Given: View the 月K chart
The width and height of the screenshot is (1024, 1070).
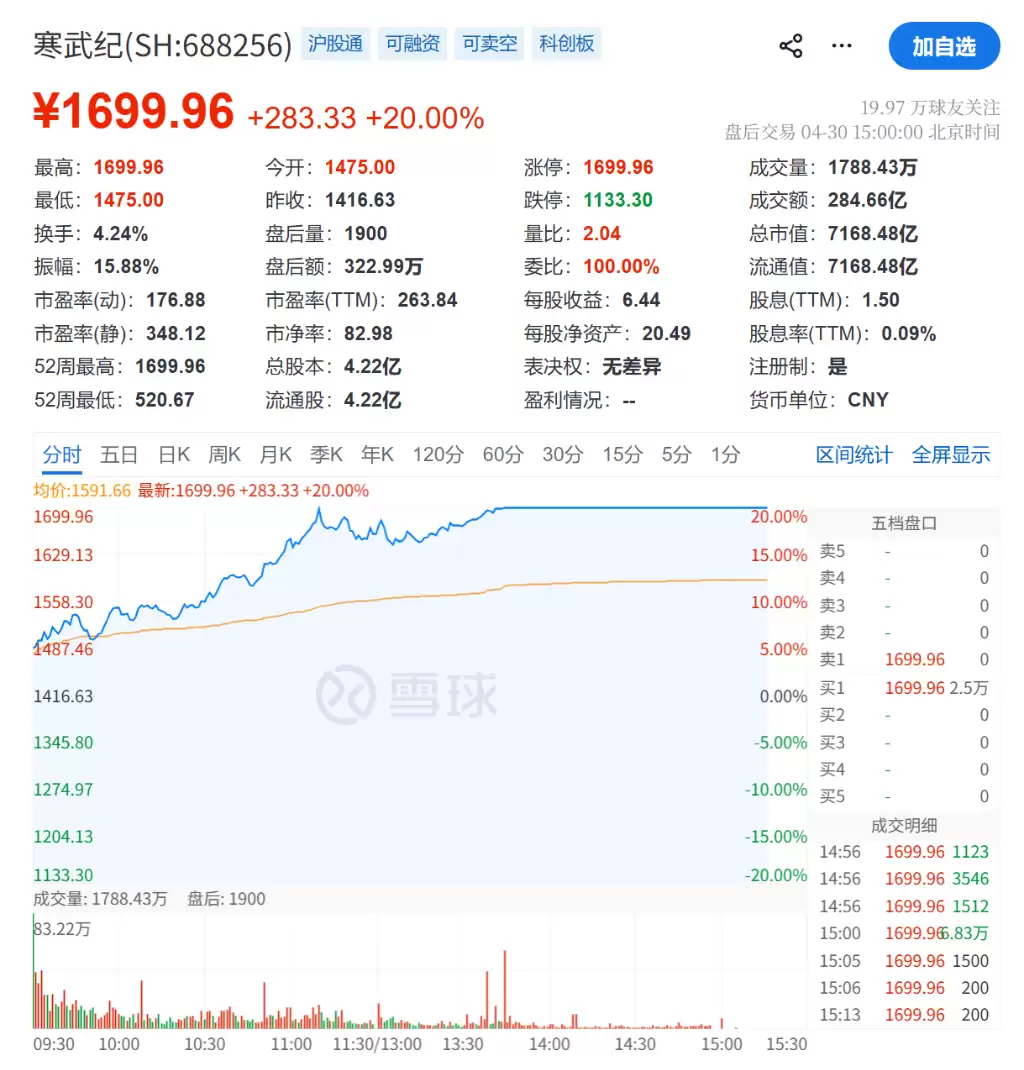Looking at the screenshot, I should (x=275, y=455).
